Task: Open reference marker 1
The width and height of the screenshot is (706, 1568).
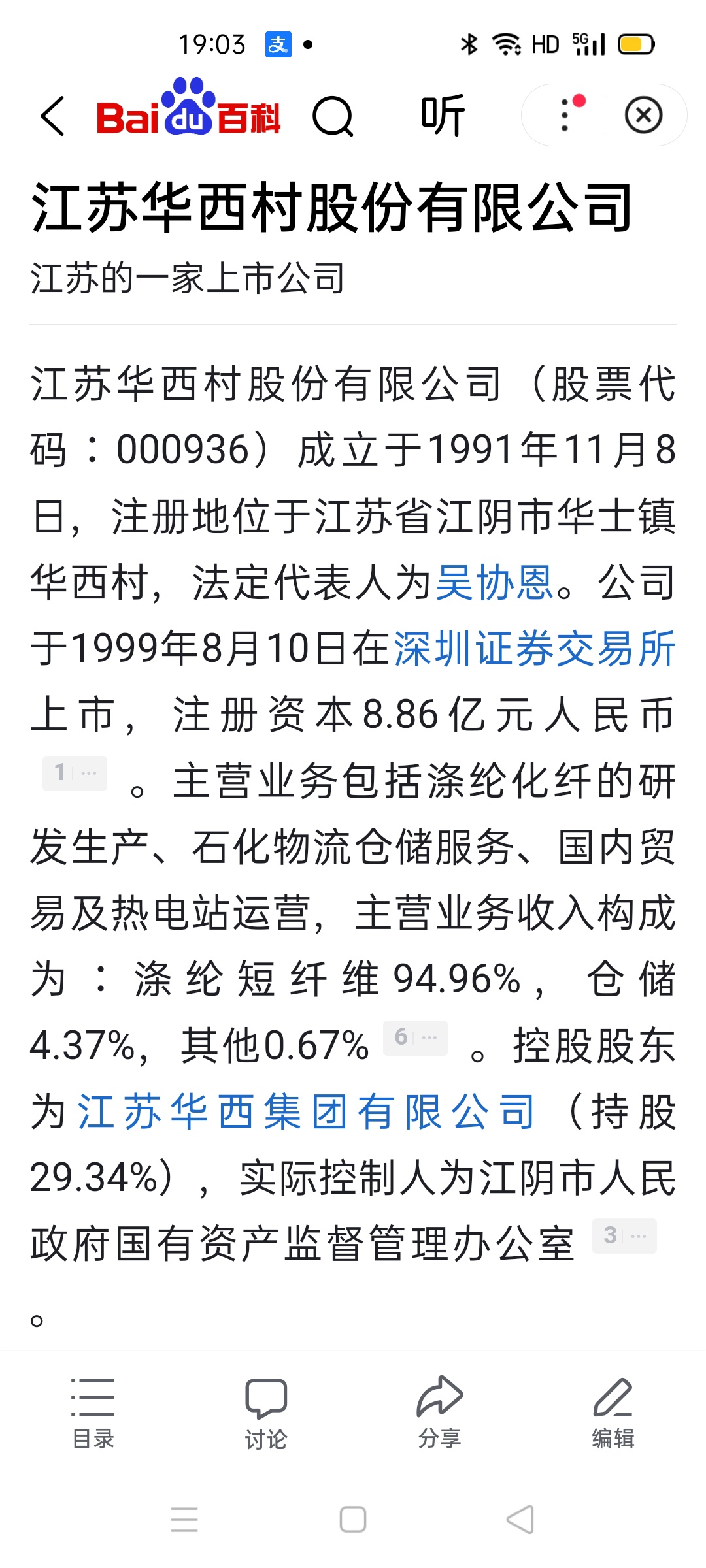Action: pyautogui.click(x=75, y=773)
